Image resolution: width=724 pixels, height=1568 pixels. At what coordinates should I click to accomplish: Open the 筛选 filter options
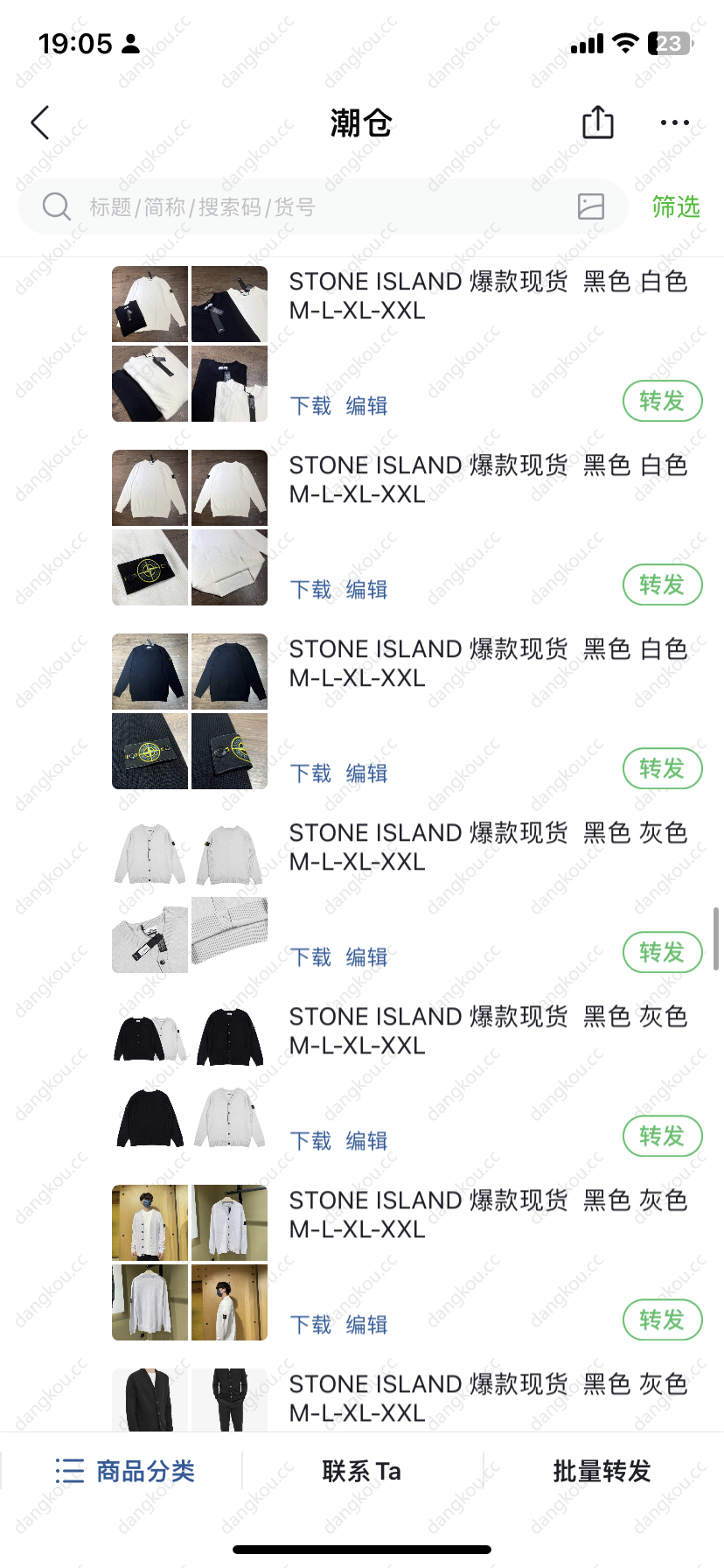coord(676,206)
